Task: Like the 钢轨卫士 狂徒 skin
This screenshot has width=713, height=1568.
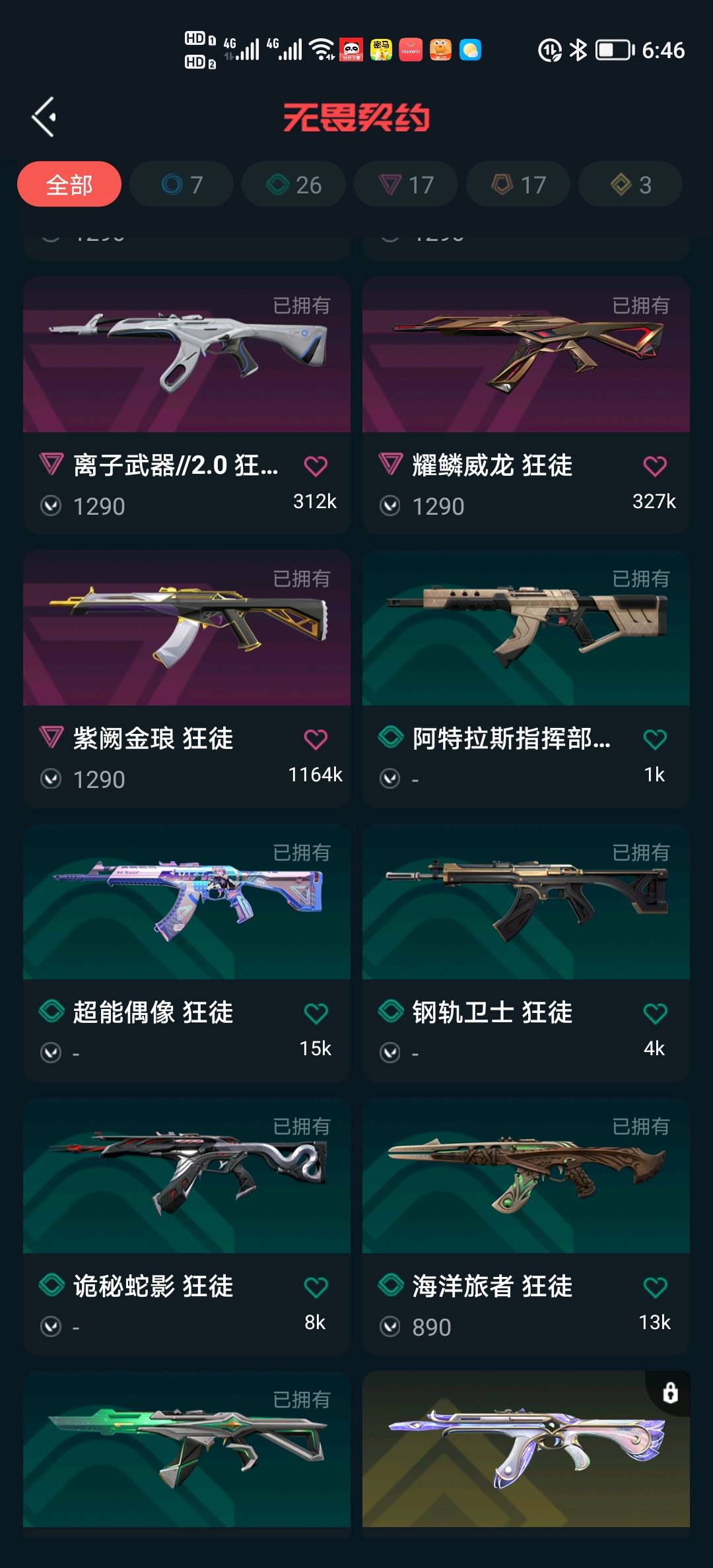Action: pos(655,1013)
